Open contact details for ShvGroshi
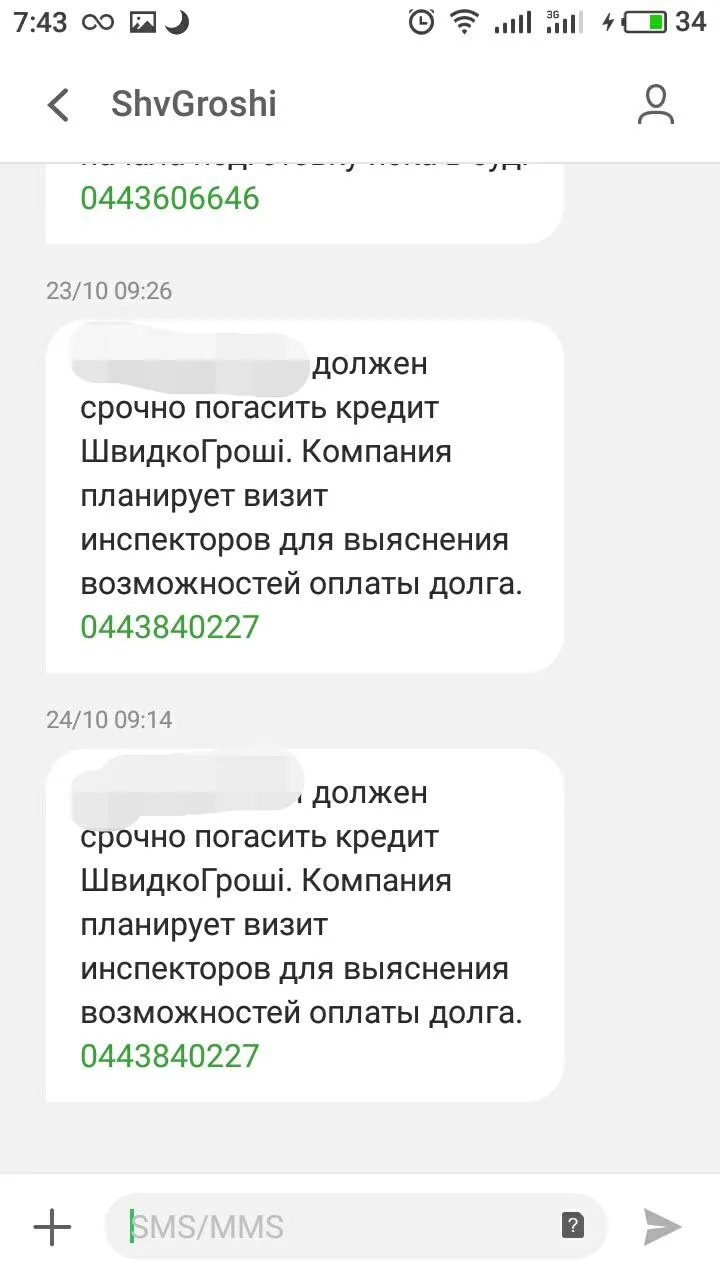 (656, 105)
